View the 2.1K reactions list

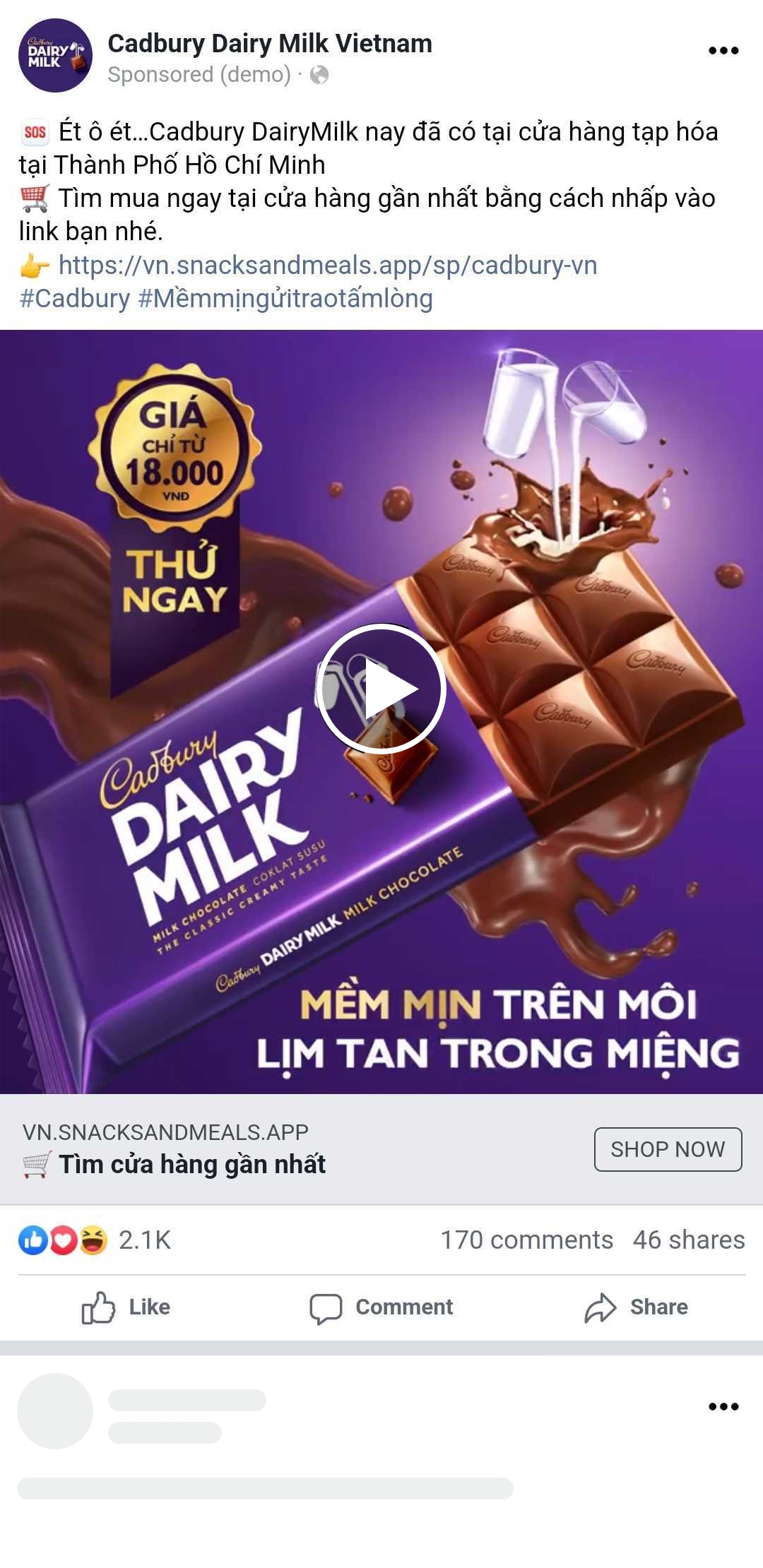click(x=95, y=1240)
